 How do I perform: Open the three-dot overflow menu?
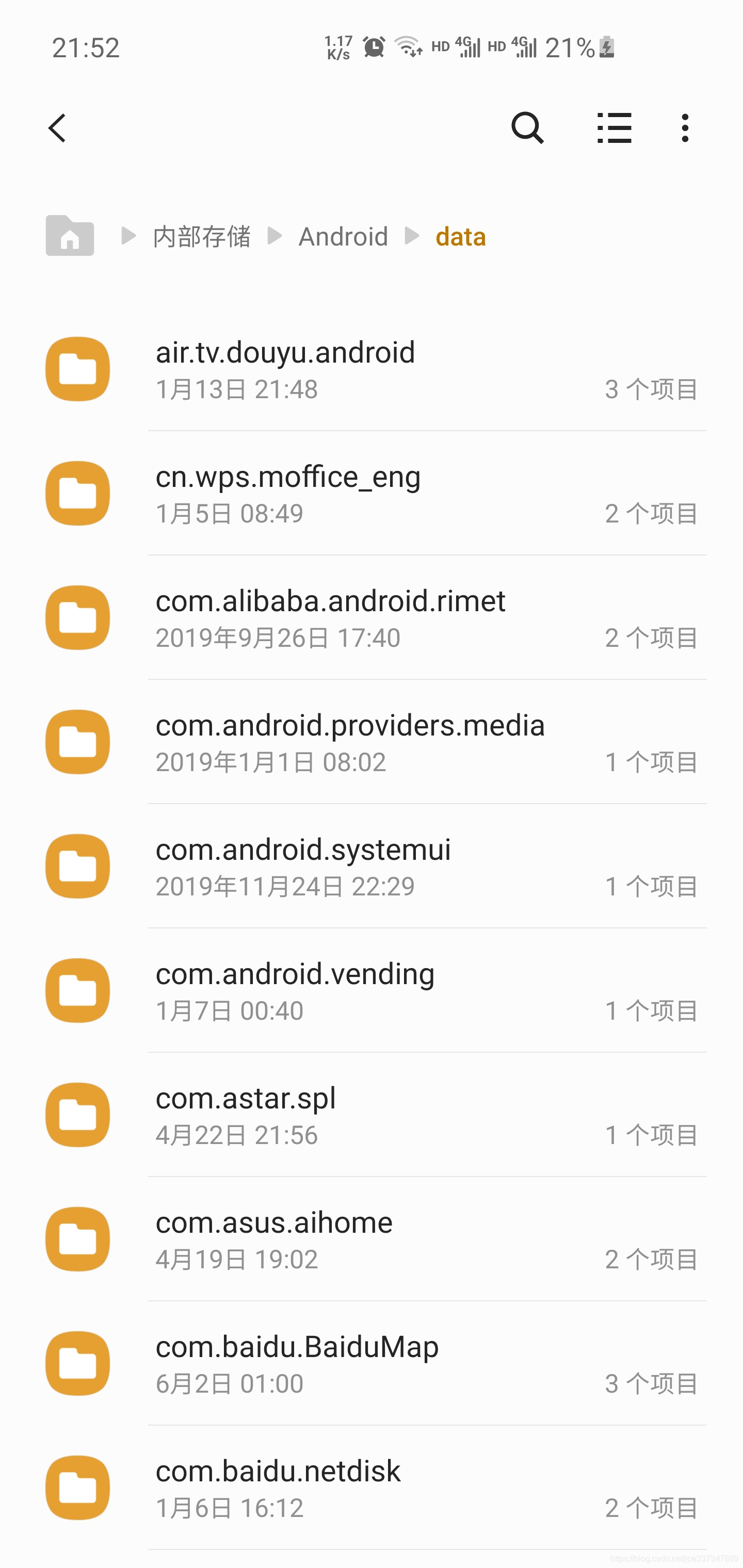point(685,128)
